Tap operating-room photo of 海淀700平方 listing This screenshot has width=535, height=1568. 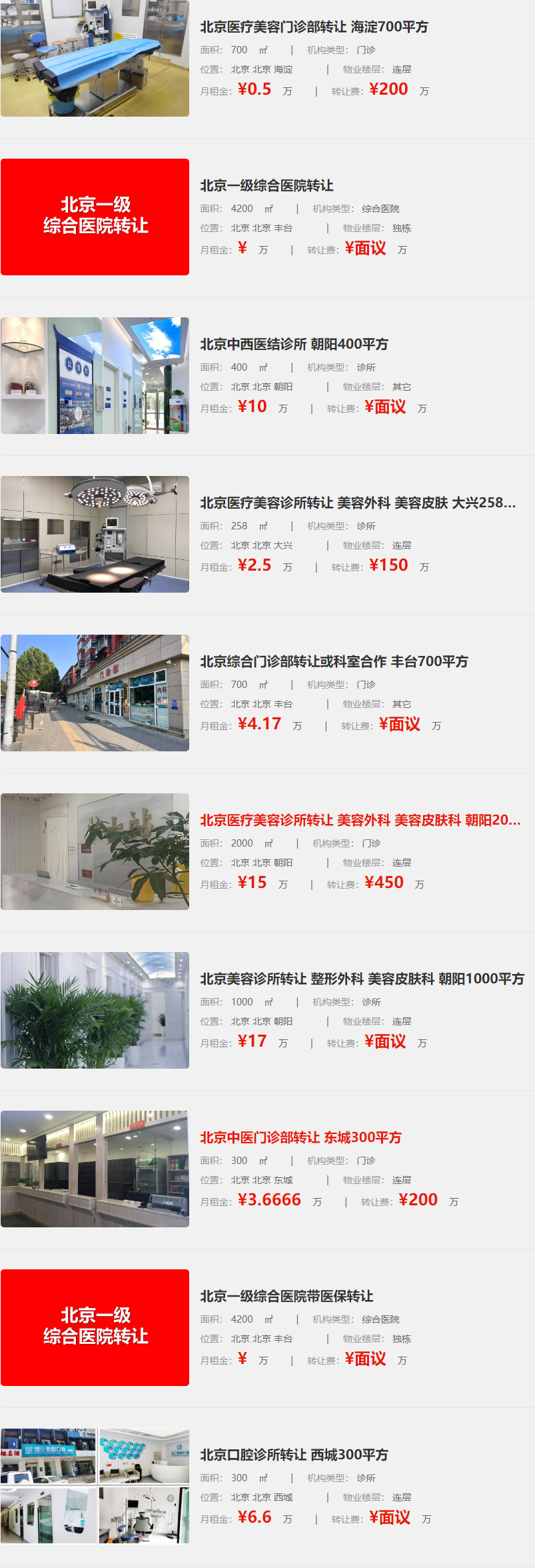coord(95,59)
